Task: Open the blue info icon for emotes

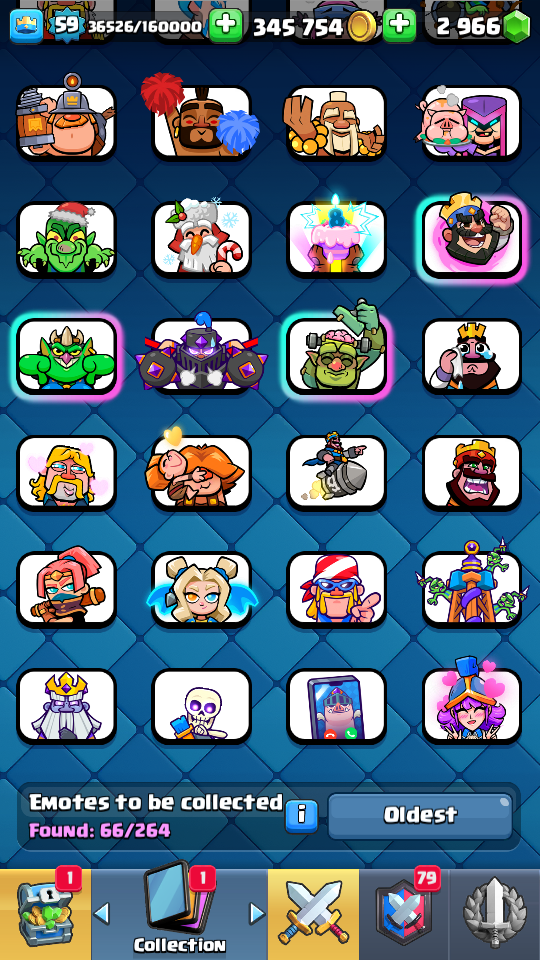Action: pyautogui.click(x=302, y=816)
